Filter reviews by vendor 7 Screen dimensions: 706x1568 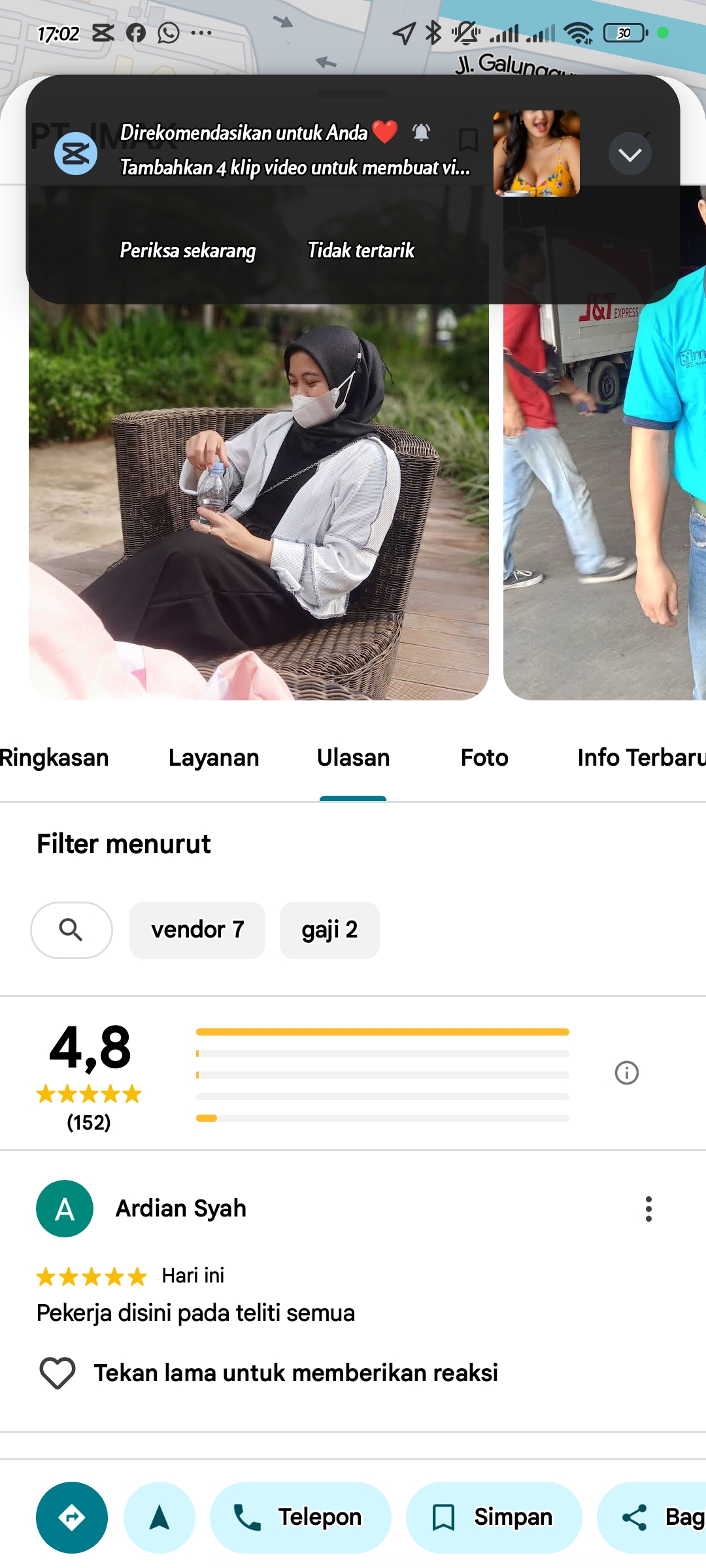coord(197,930)
